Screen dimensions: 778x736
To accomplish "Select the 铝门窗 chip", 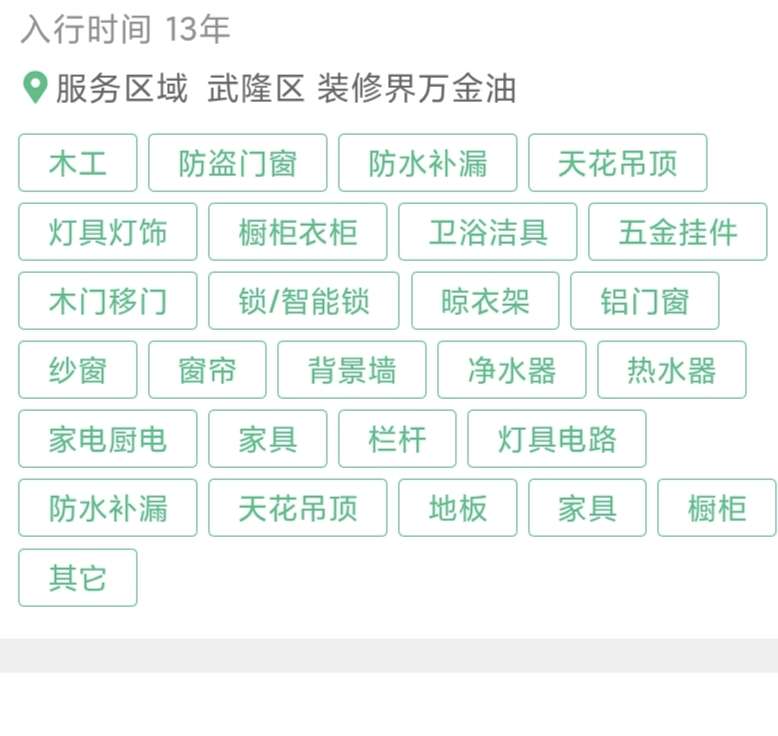I will [644, 301].
